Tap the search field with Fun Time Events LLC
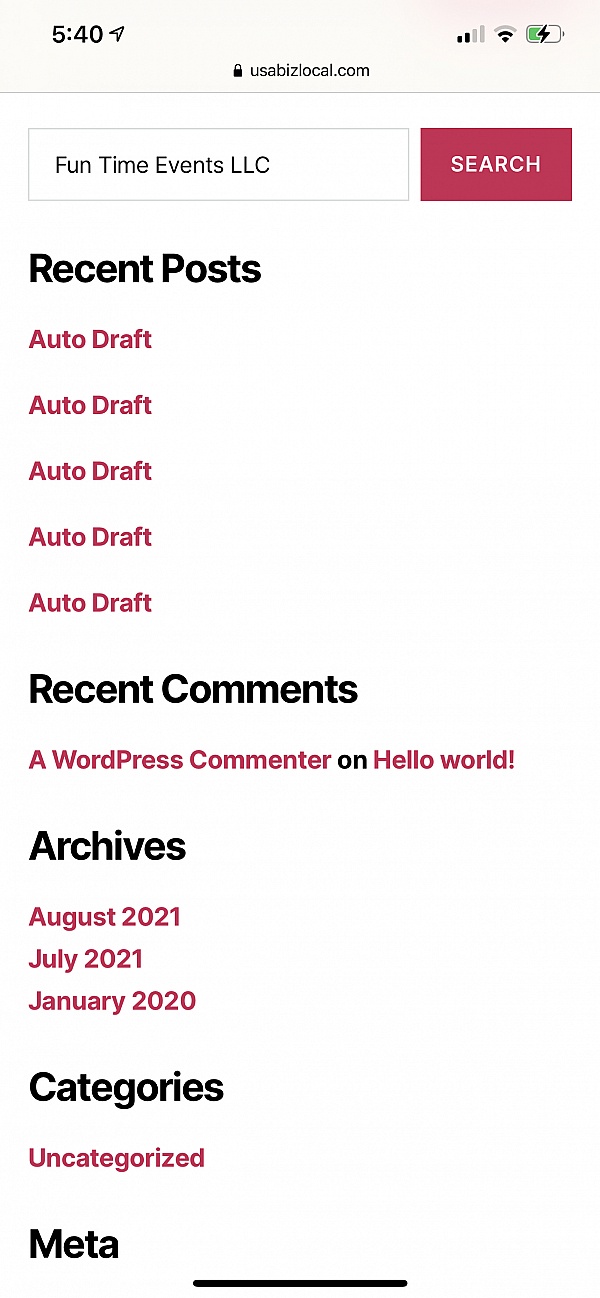 coord(218,164)
